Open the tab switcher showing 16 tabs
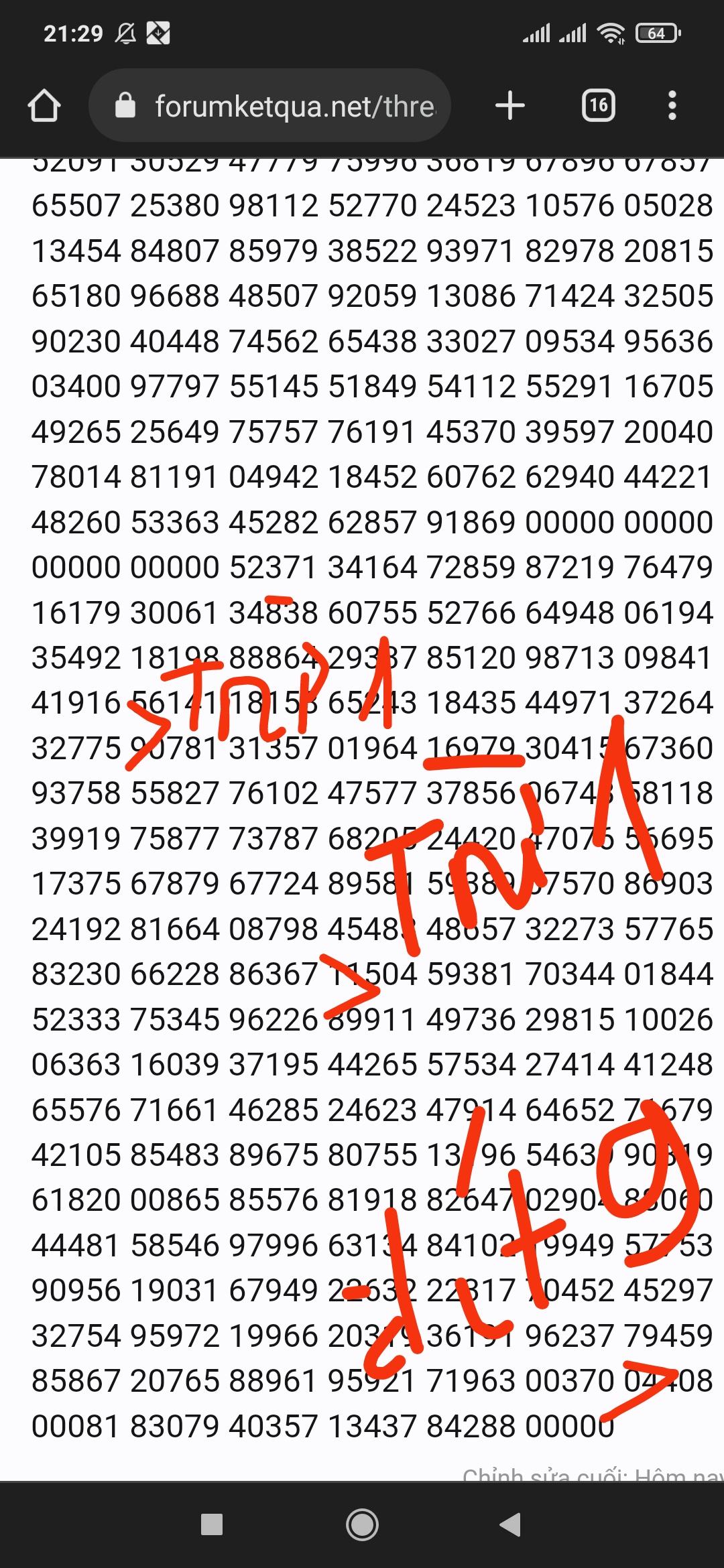Image resolution: width=724 pixels, height=1568 pixels. click(x=599, y=106)
